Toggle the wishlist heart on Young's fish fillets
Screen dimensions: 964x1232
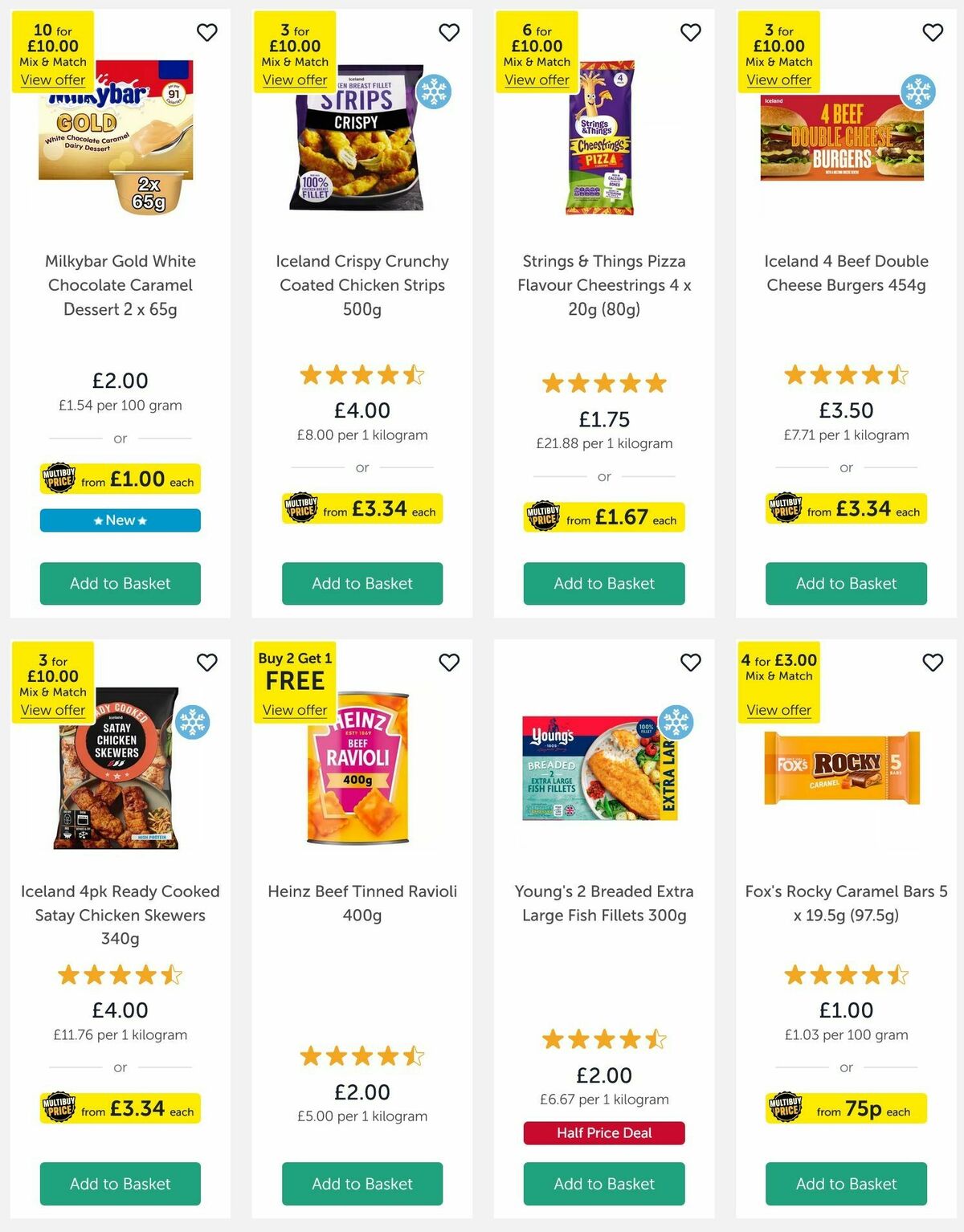(691, 663)
